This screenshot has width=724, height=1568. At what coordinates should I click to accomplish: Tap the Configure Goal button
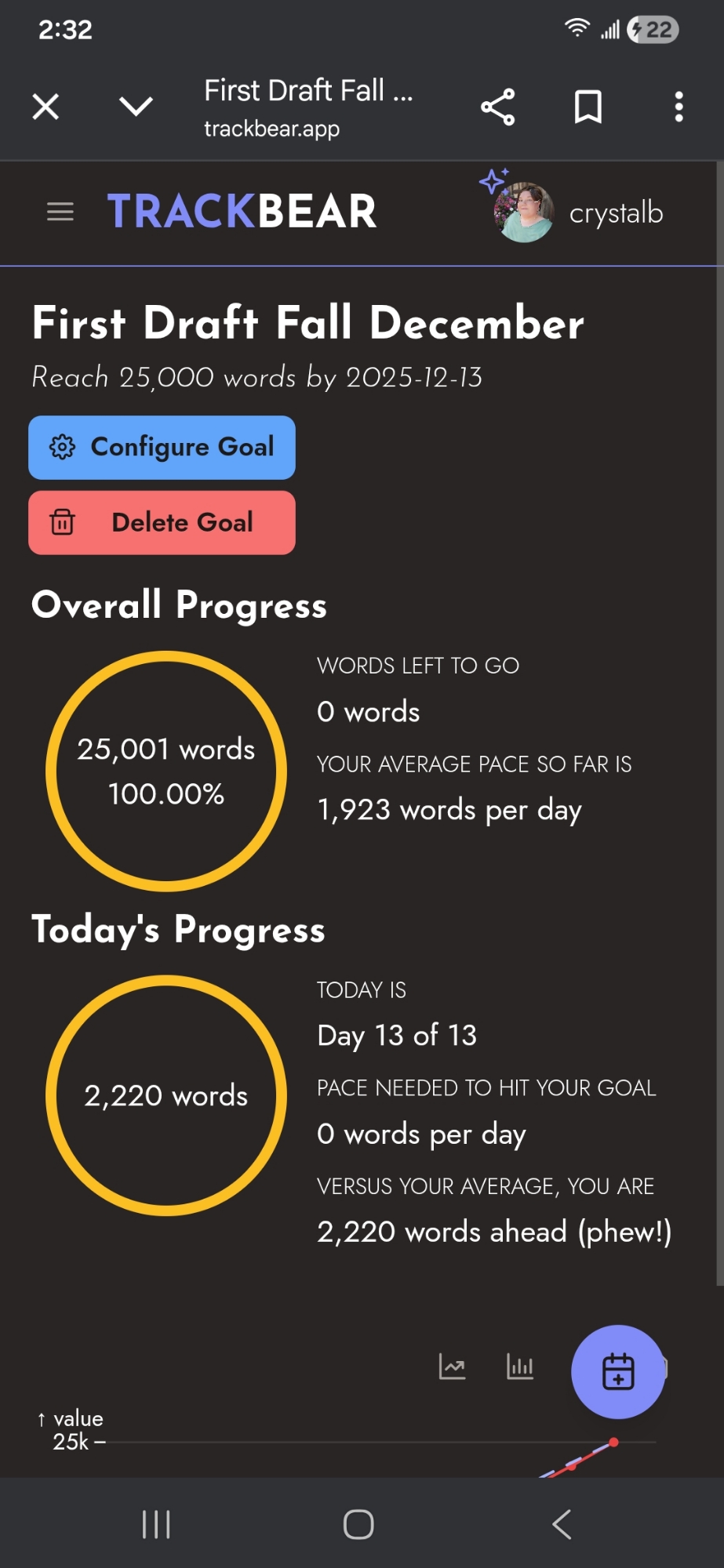coord(162,447)
